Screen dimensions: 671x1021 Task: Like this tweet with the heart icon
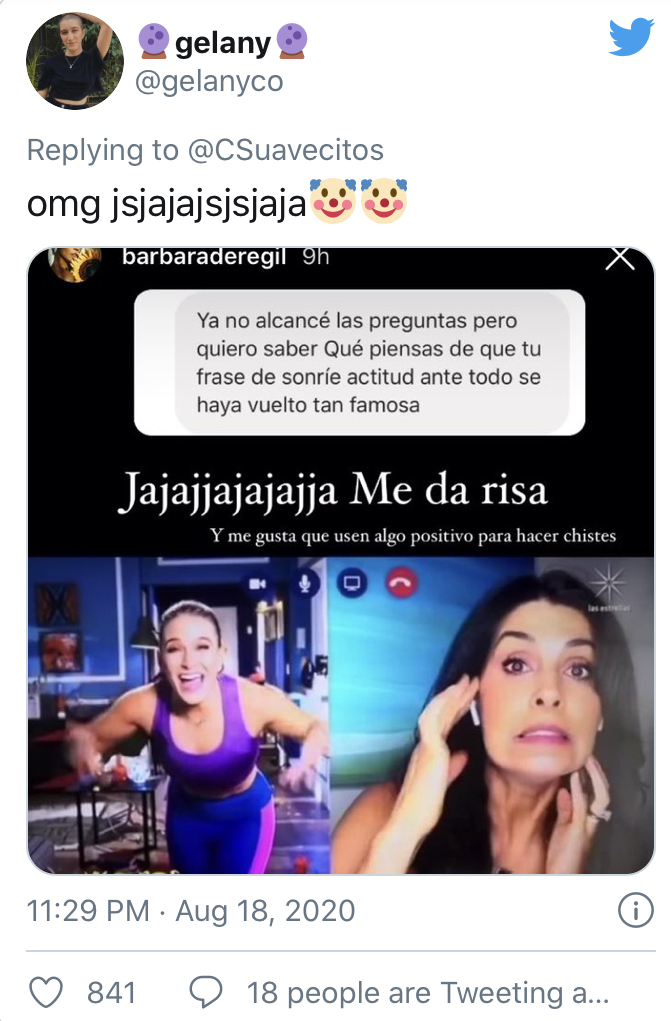point(46,992)
